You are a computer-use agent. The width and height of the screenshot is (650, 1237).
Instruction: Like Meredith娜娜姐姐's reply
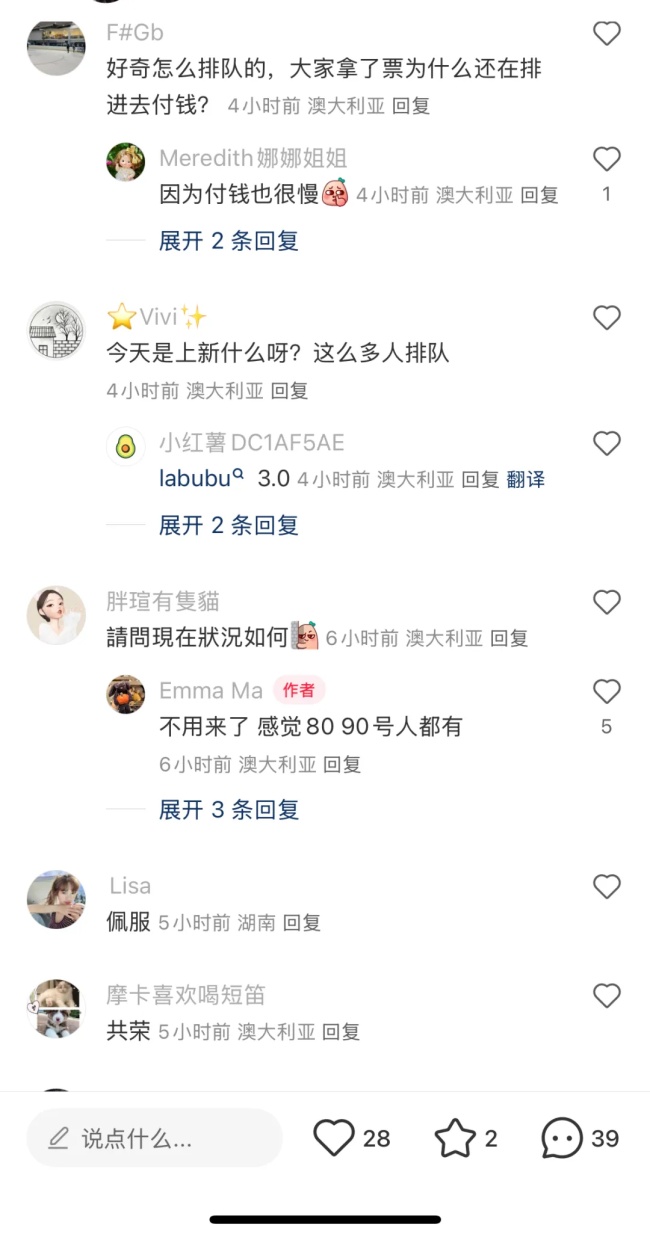coord(607,159)
